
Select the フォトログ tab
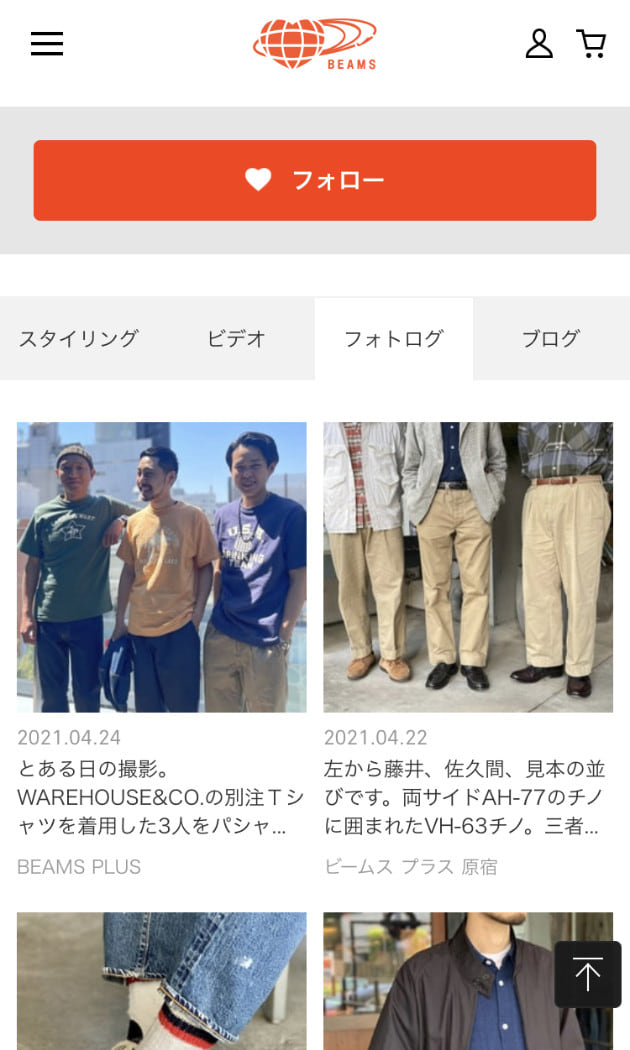pyautogui.click(x=393, y=339)
